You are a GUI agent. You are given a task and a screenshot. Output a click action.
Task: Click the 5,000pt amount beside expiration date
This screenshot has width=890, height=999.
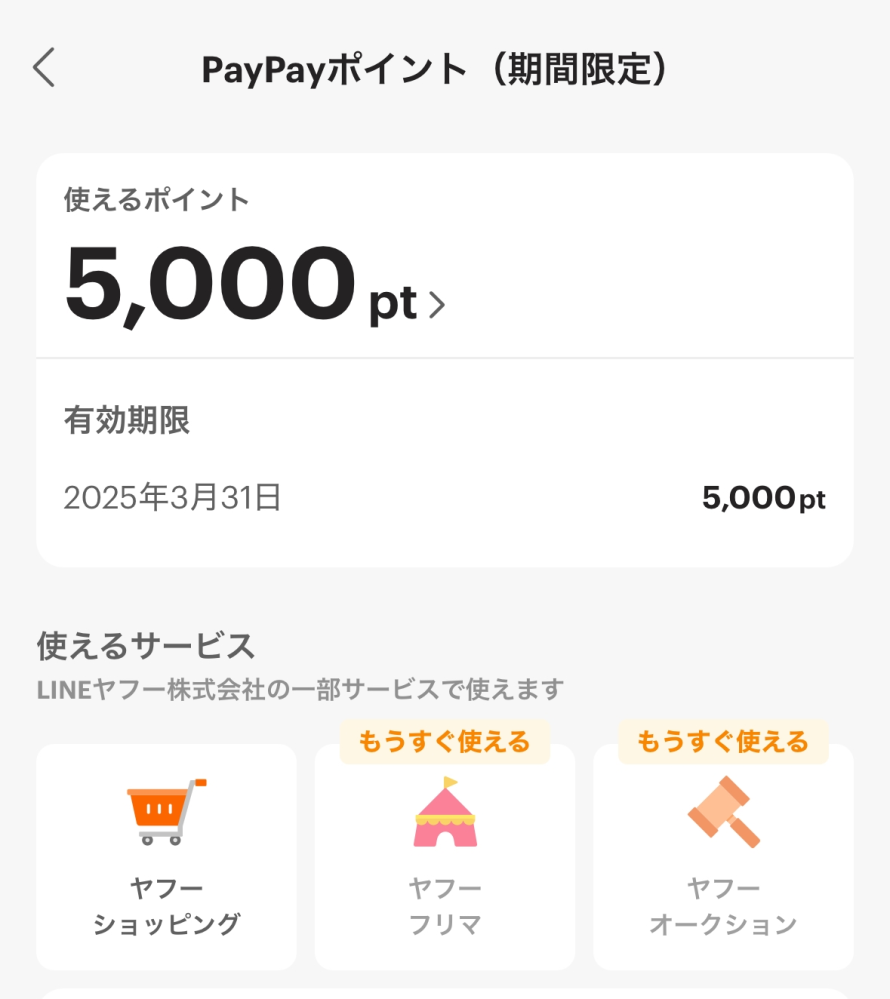click(765, 498)
